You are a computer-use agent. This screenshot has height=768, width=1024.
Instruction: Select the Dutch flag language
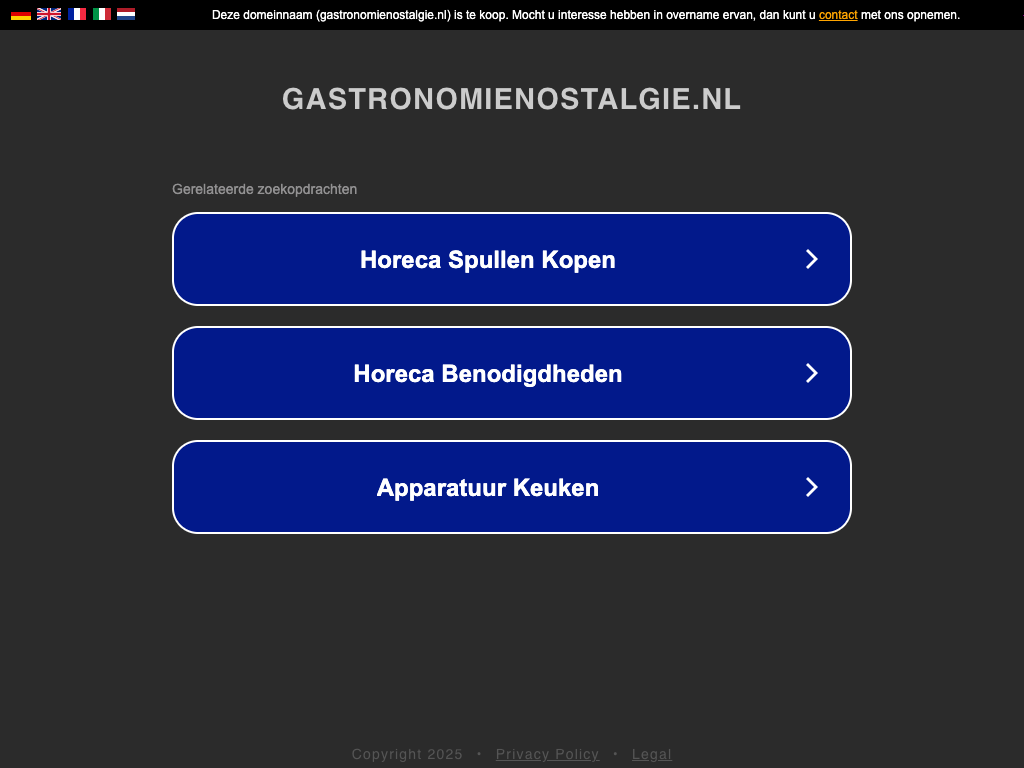tap(126, 14)
